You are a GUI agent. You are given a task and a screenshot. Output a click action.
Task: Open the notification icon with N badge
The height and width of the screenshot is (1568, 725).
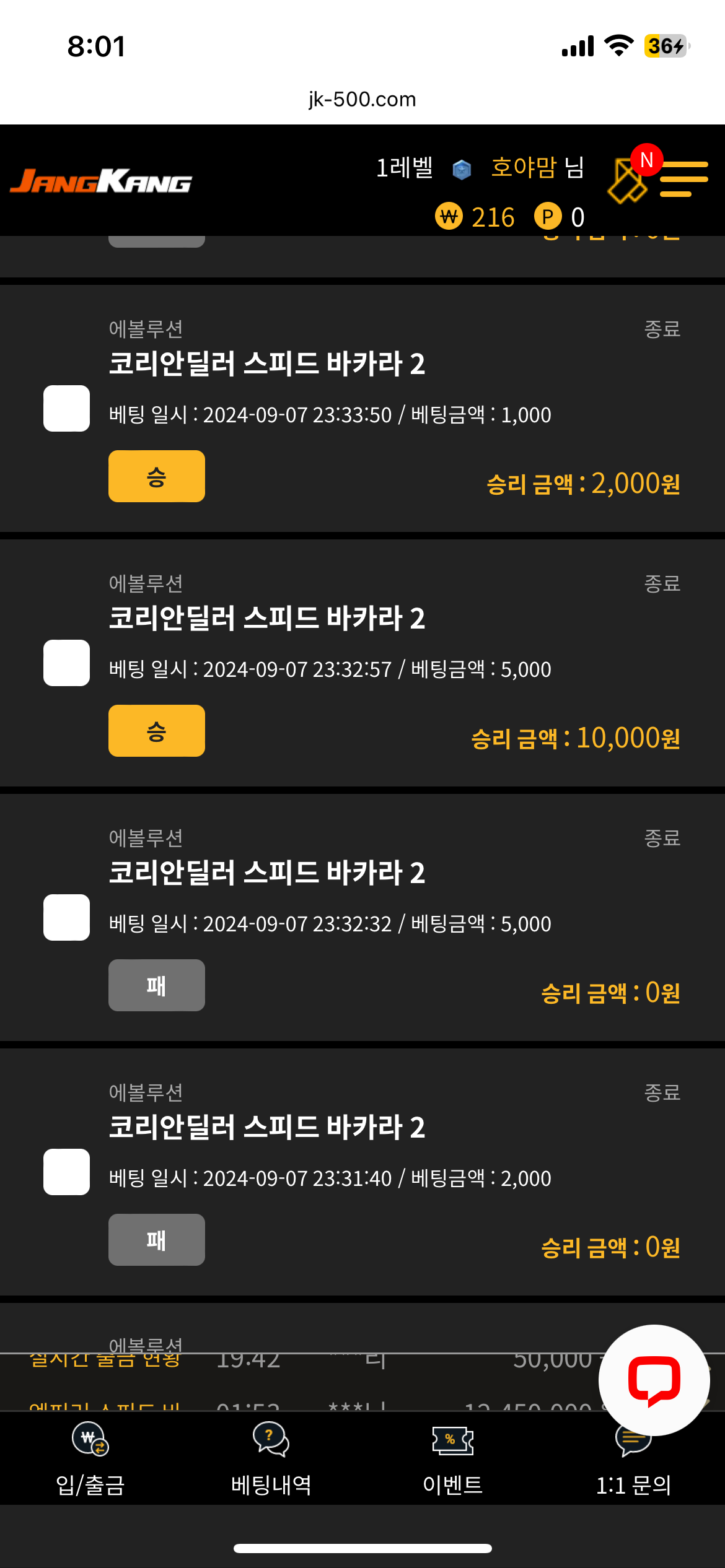pos(631,177)
